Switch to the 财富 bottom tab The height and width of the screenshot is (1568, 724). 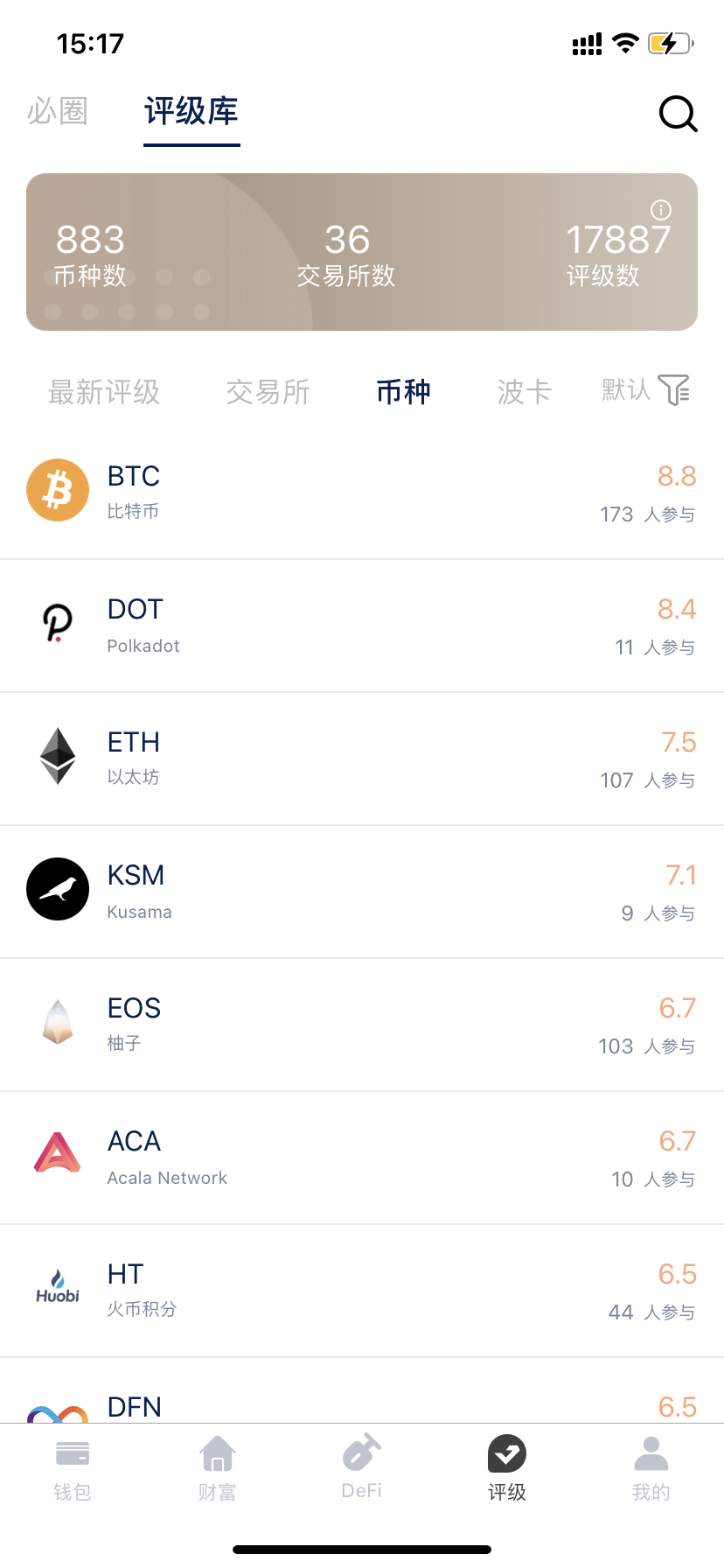(x=217, y=1470)
